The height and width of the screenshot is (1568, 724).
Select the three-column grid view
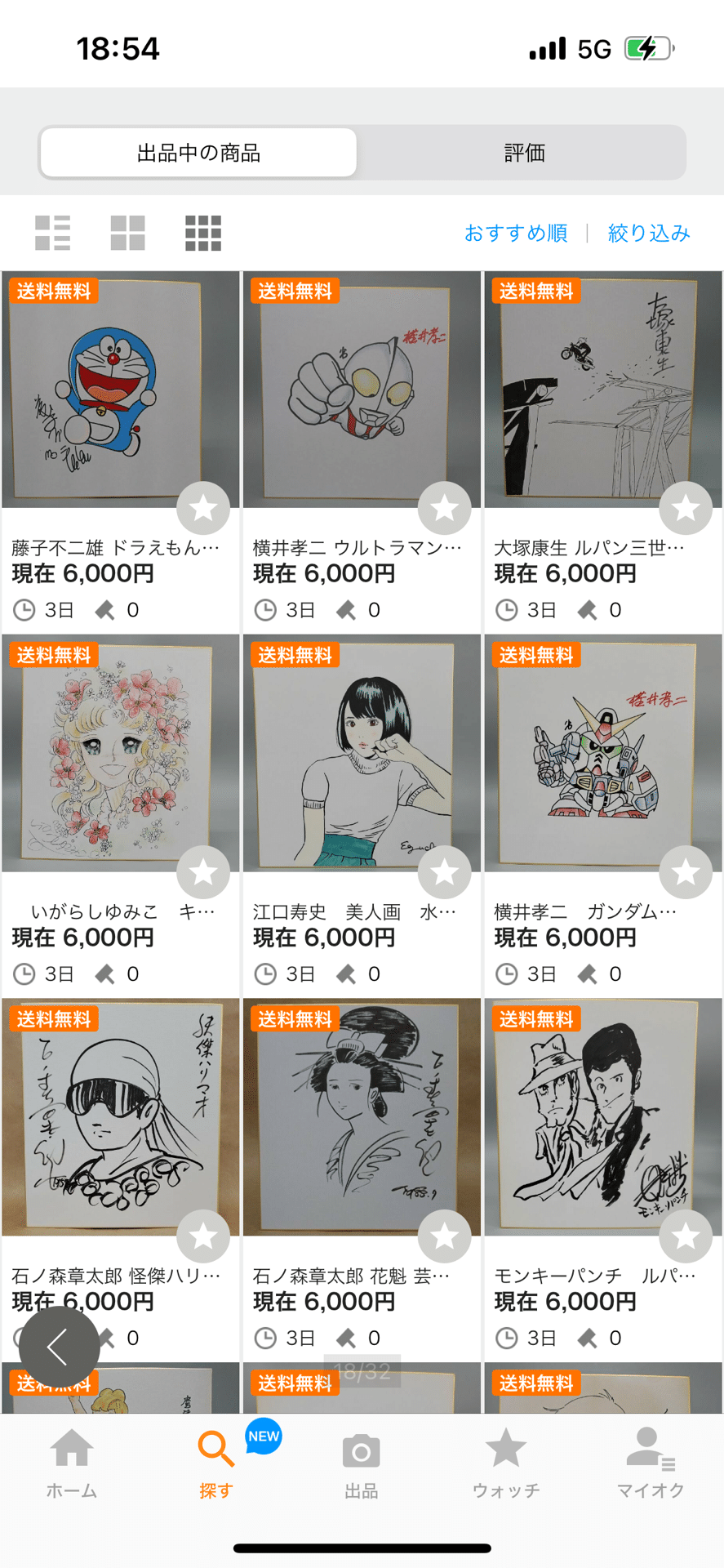click(202, 233)
